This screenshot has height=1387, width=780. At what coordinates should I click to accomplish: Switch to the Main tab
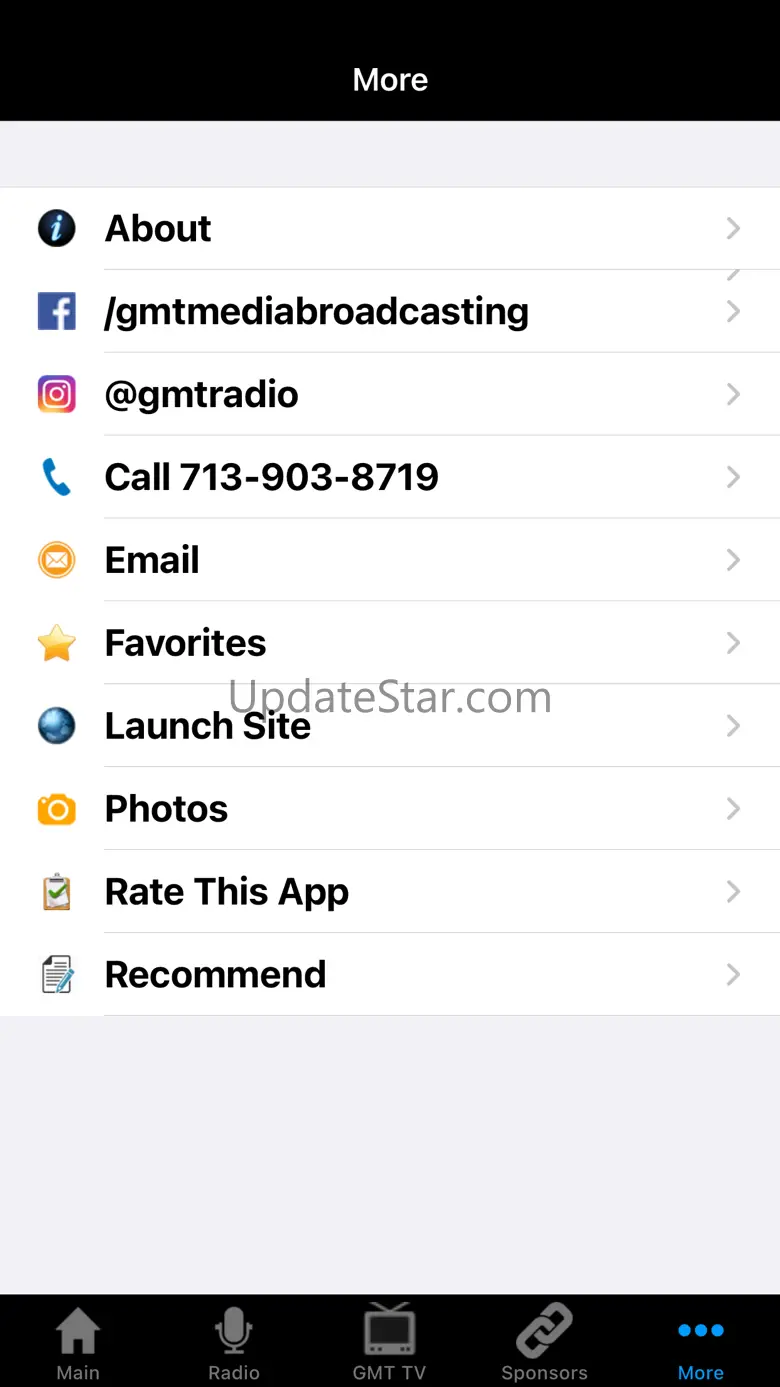(78, 1342)
